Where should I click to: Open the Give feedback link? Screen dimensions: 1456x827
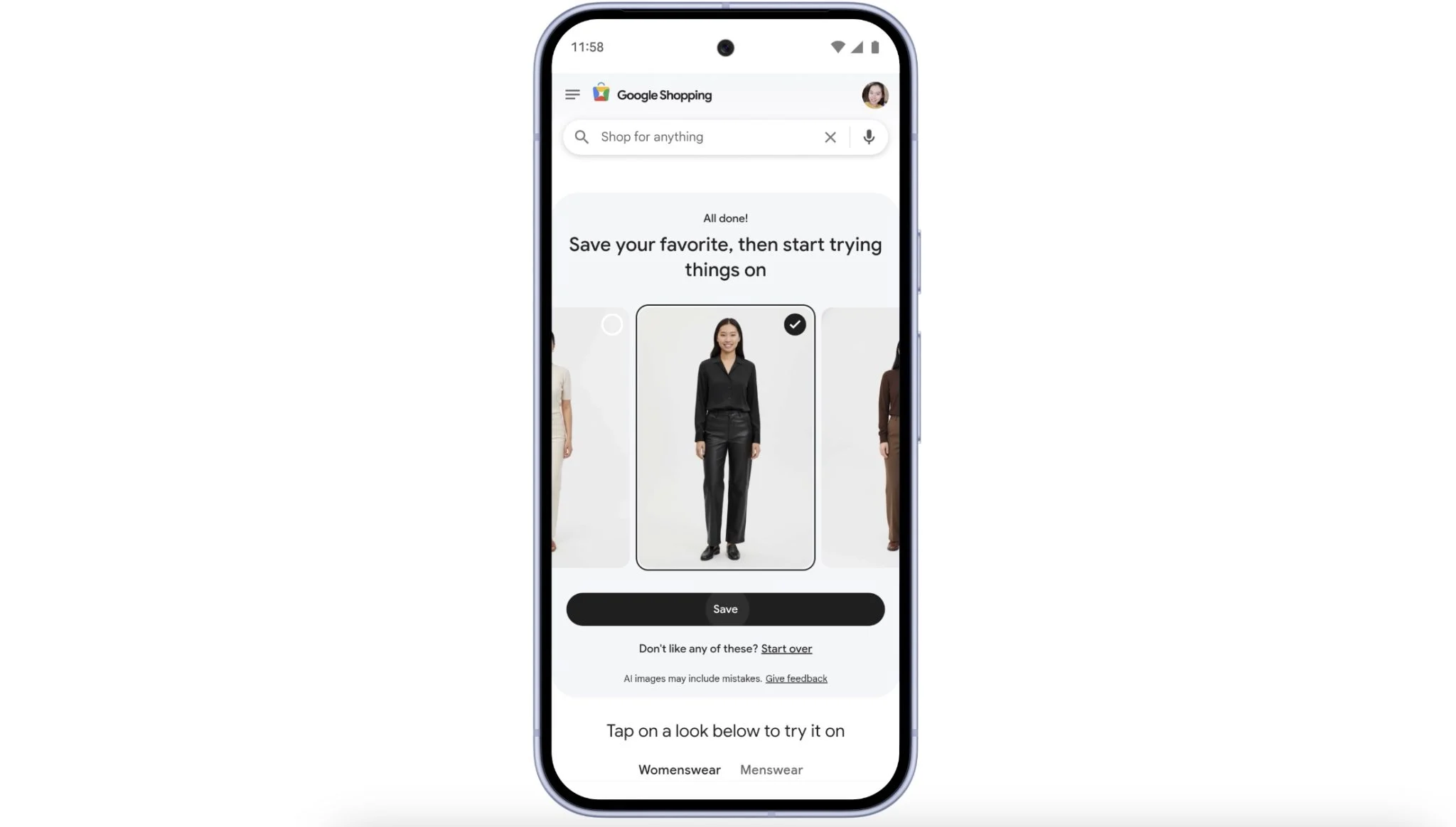click(796, 678)
